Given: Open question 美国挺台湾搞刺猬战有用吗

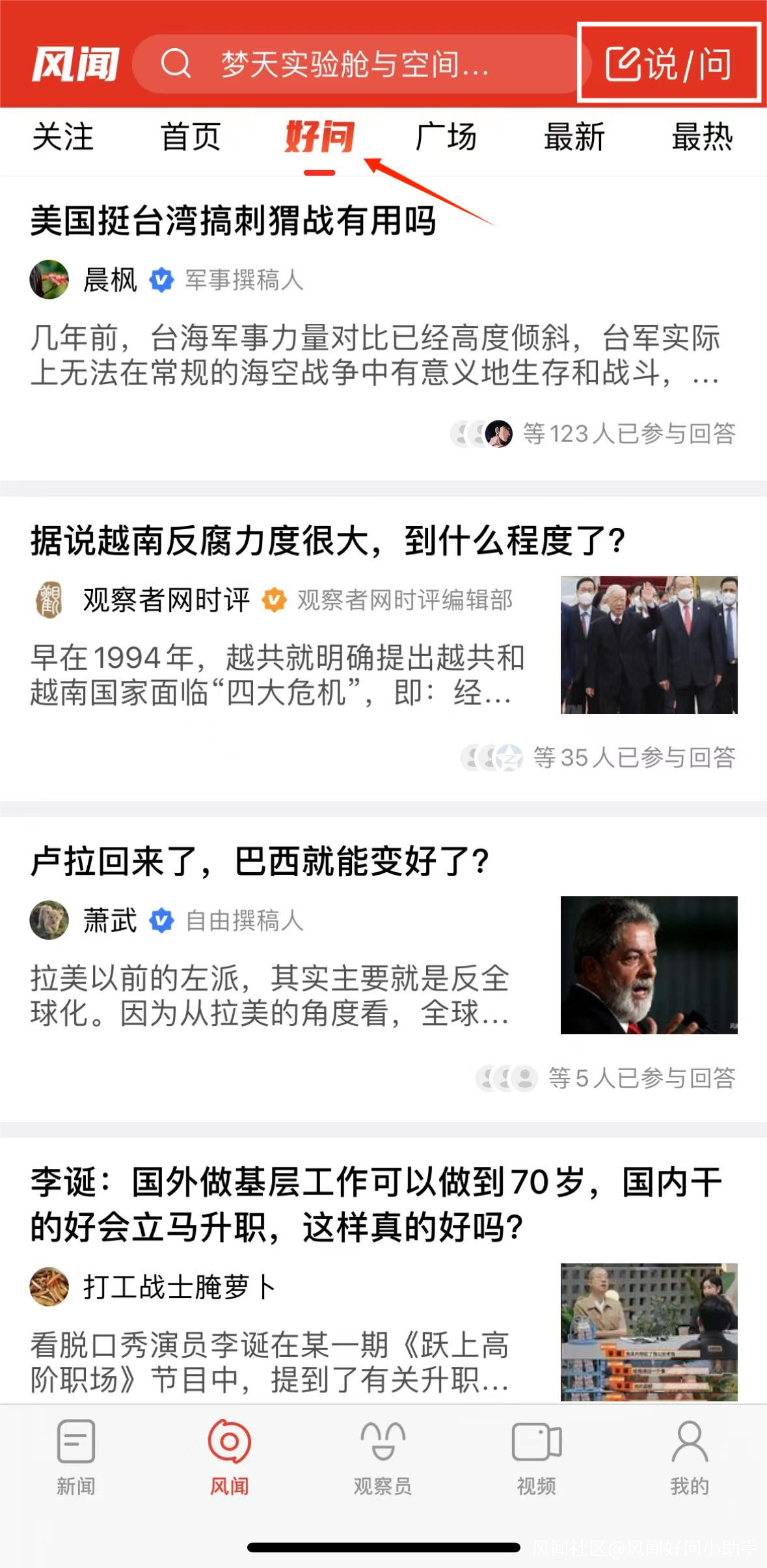Looking at the screenshot, I should point(233,221).
